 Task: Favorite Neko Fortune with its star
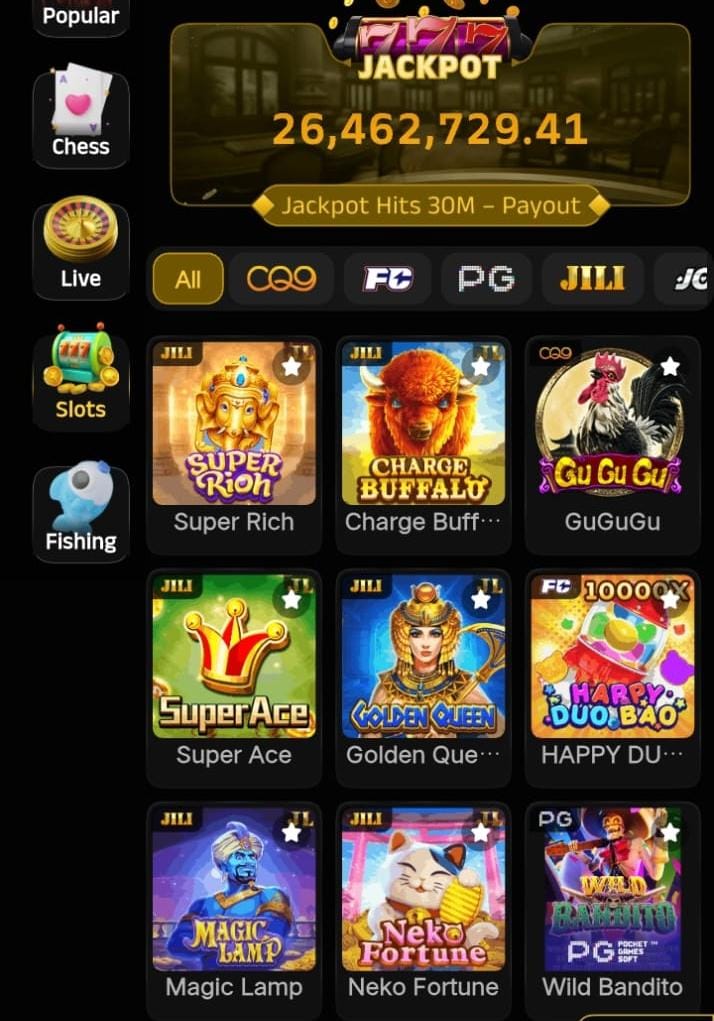(481, 832)
